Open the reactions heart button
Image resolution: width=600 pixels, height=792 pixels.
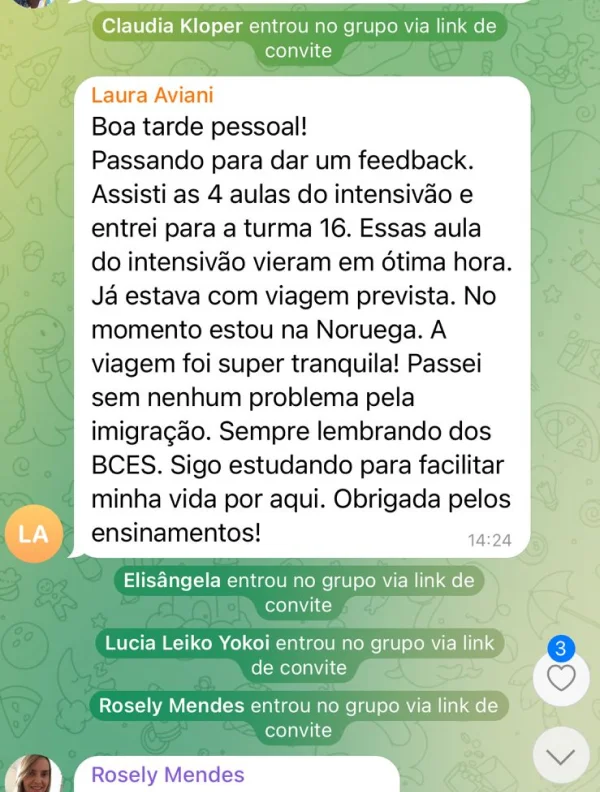click(561, 678)
